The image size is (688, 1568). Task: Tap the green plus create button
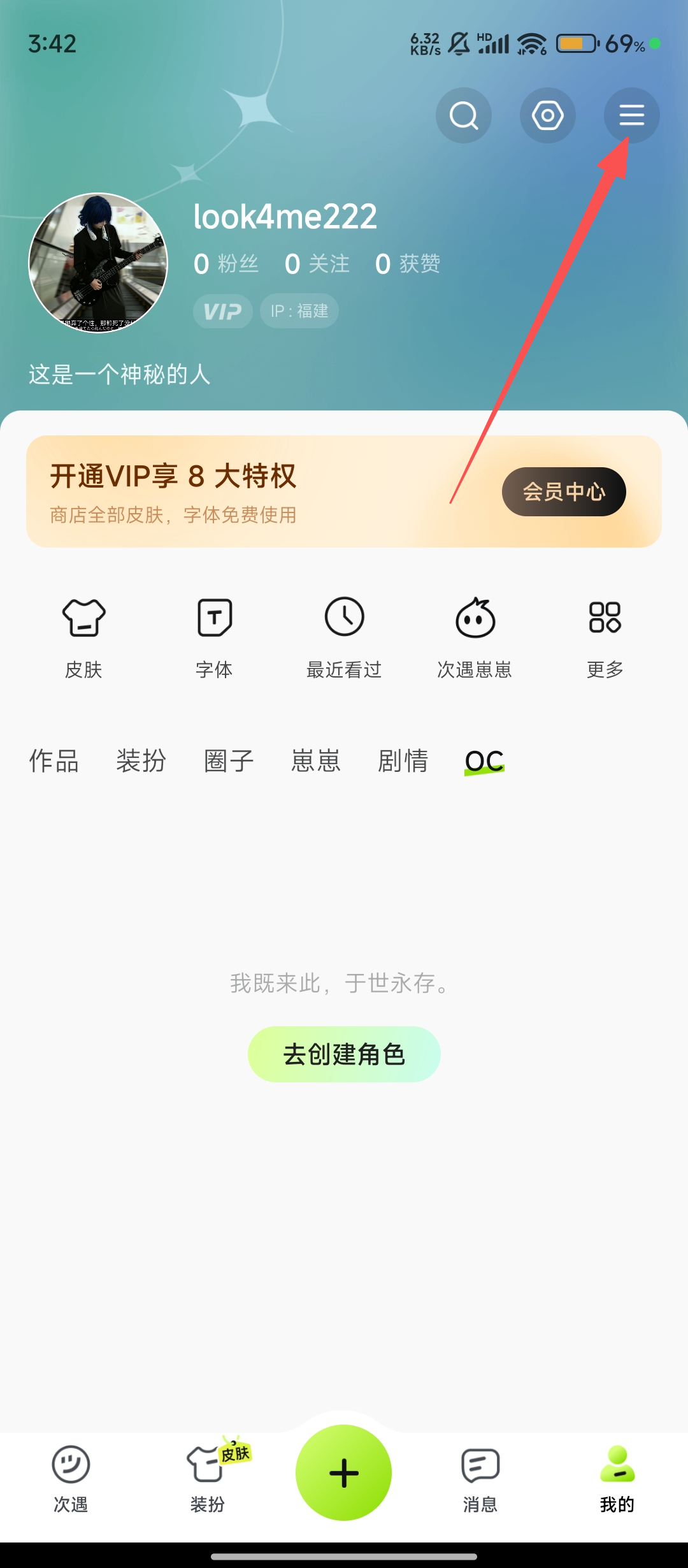coord(344,1472)
